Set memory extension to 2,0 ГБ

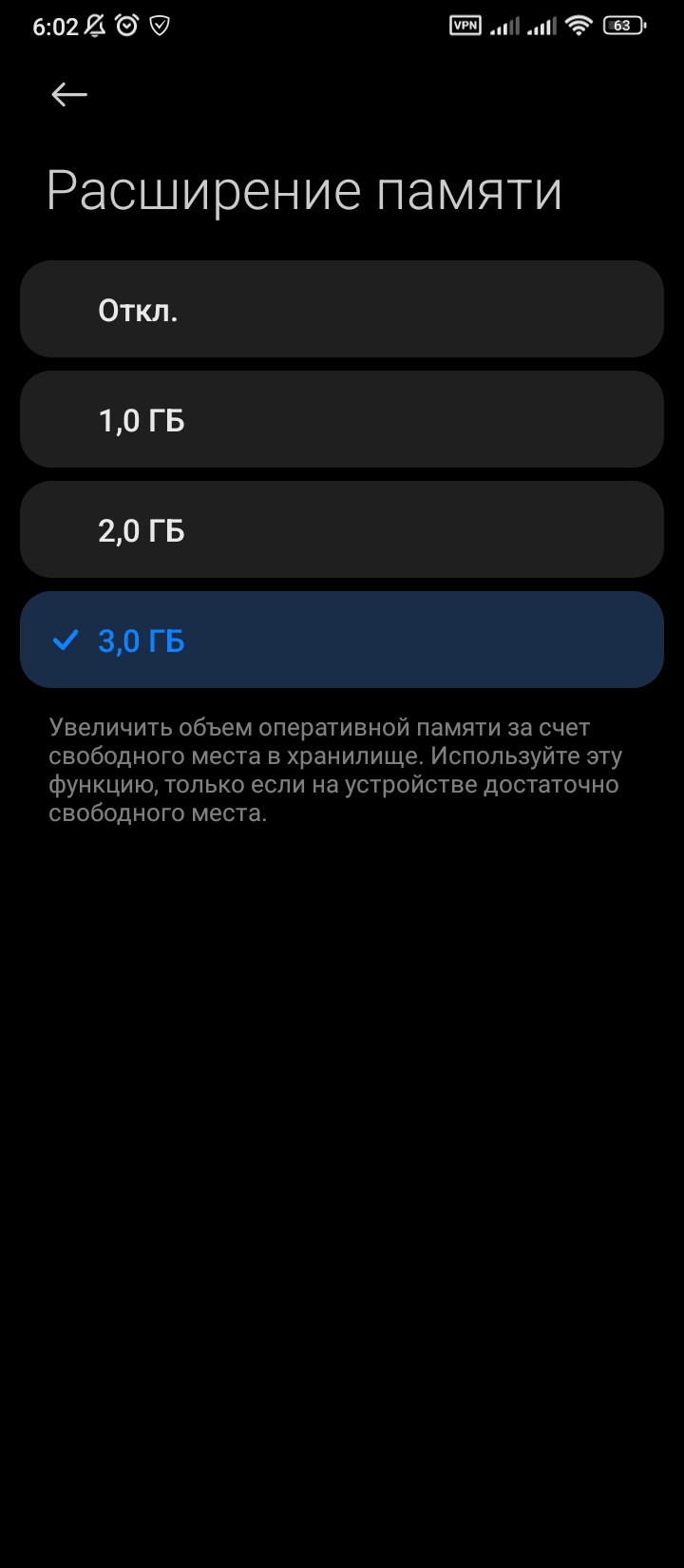click(341, 530)
